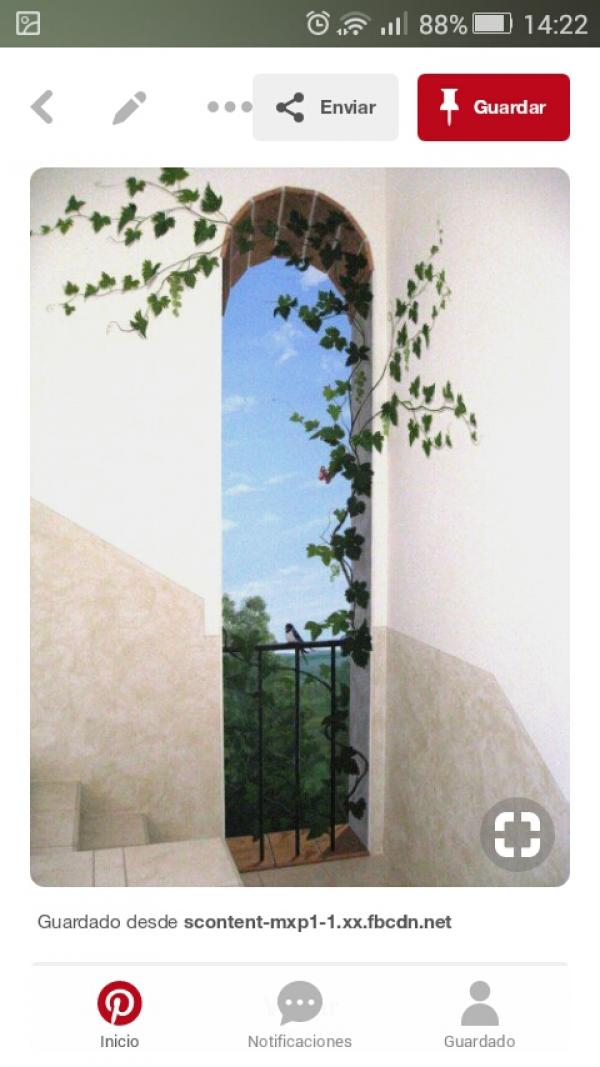The image size is (600, 1067).
Task: Open the mural painting pin image
Action: [300, 500]
